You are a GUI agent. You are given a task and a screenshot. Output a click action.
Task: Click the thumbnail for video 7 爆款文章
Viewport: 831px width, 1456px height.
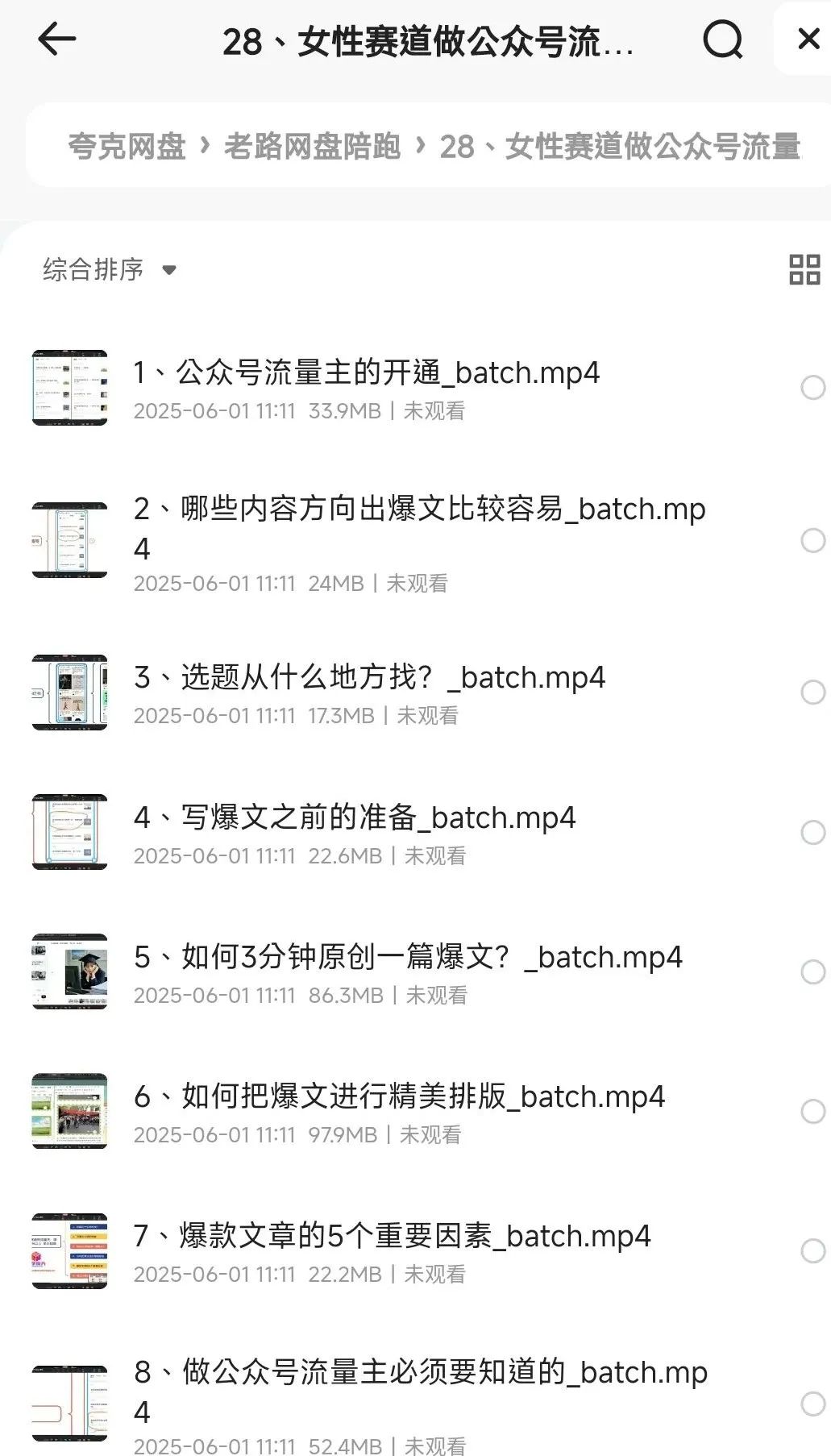point(69,1250)
